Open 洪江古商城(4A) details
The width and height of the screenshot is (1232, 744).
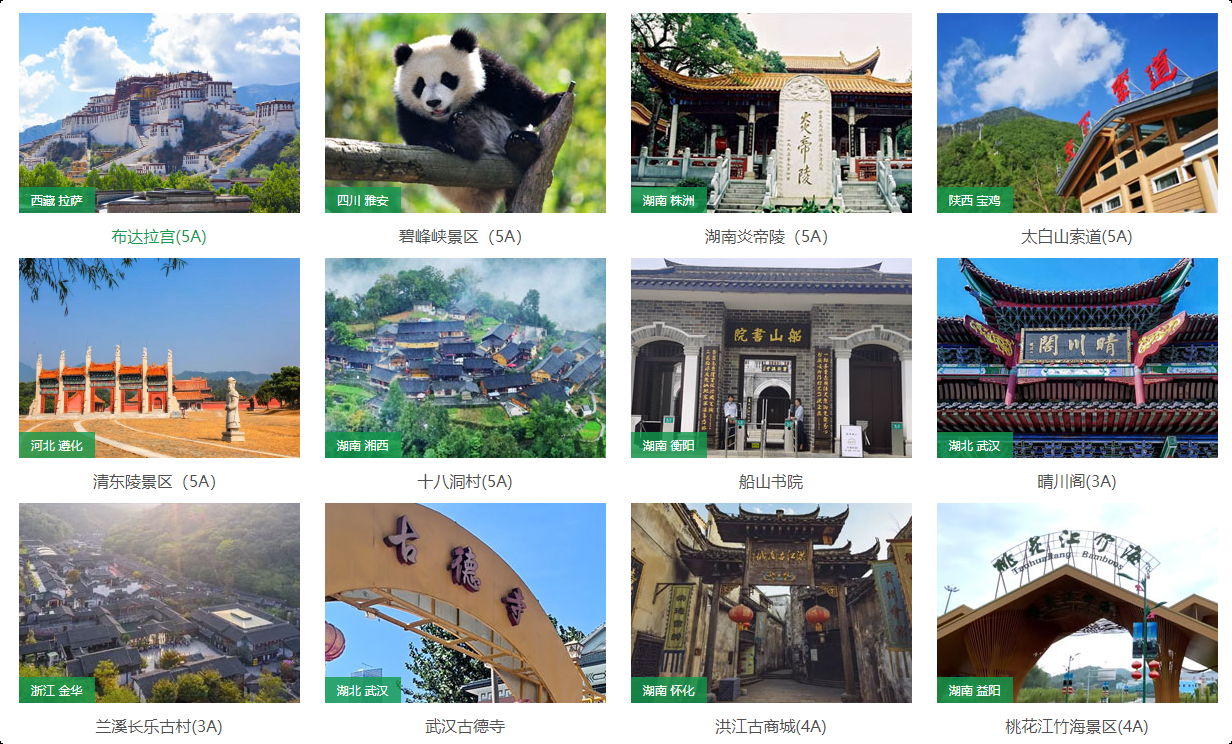pos(771,603)
